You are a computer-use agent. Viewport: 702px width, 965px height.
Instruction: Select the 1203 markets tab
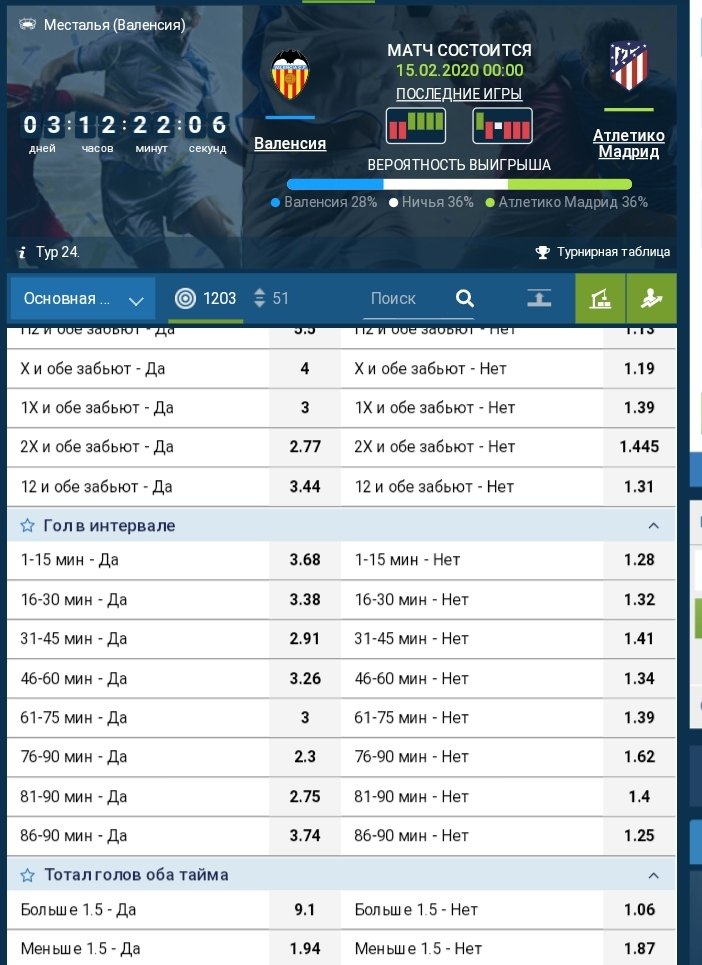click(x=206, y=298)
